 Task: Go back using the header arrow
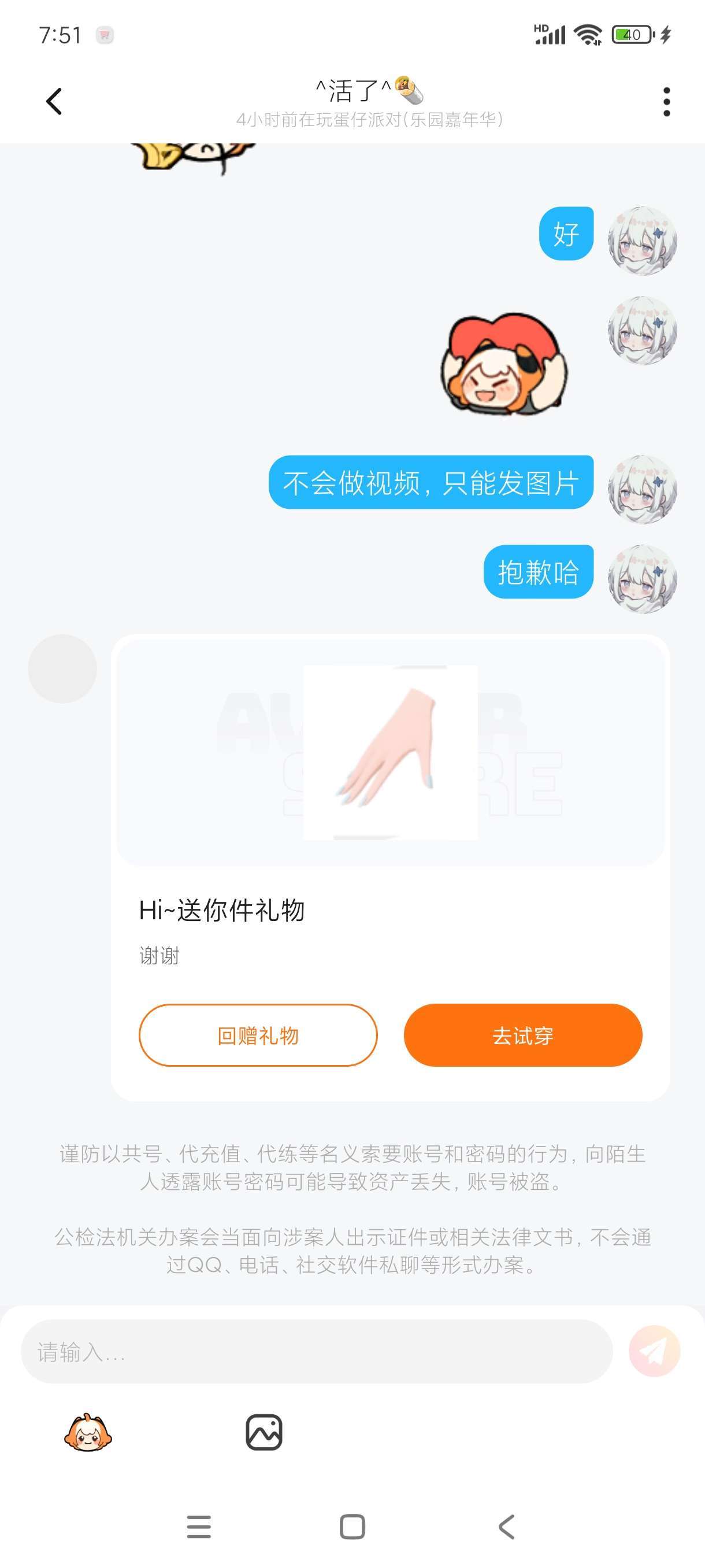click(x=54, y=101)
